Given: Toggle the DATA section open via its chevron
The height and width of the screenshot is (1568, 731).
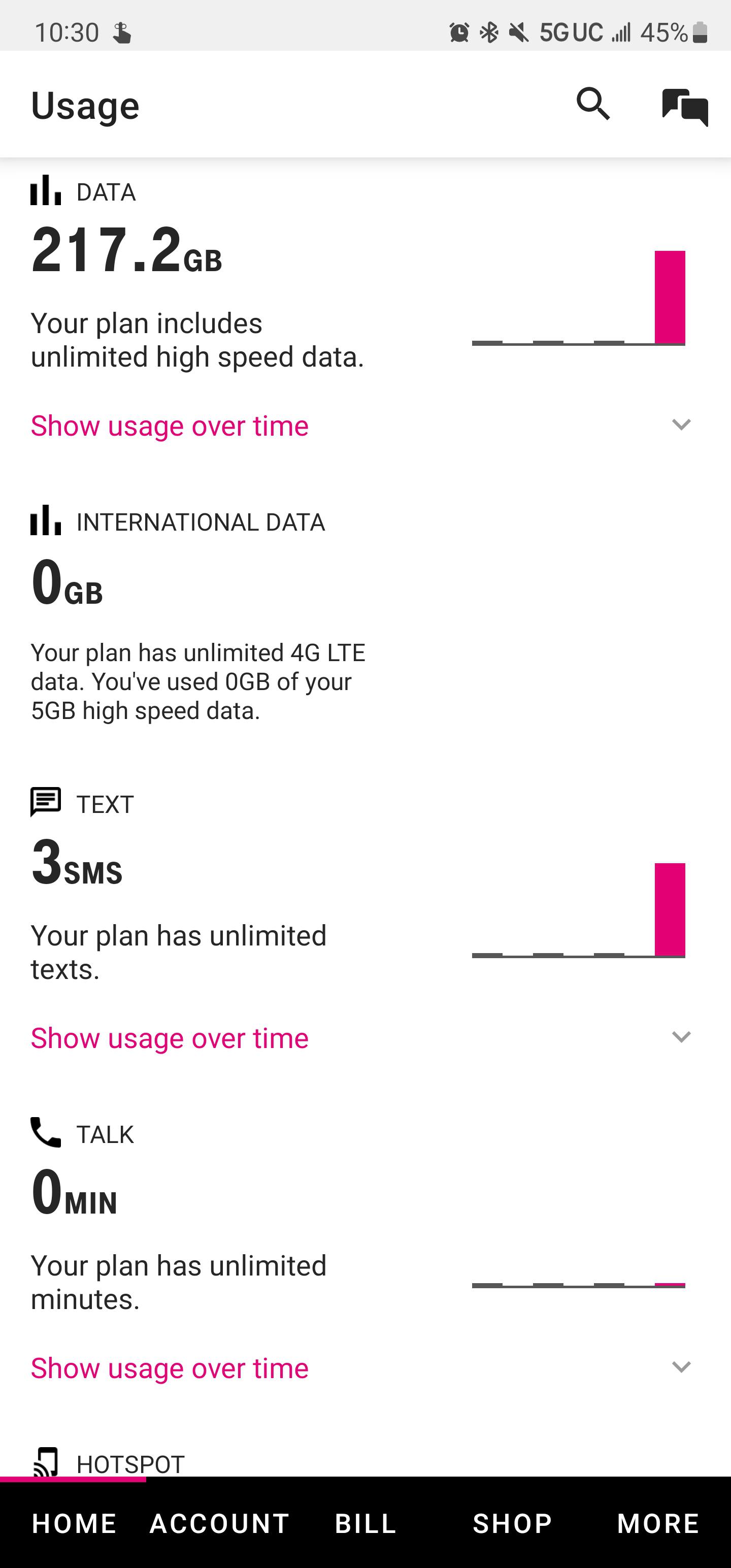Looking at the screenshot, I should click(682, 426).
